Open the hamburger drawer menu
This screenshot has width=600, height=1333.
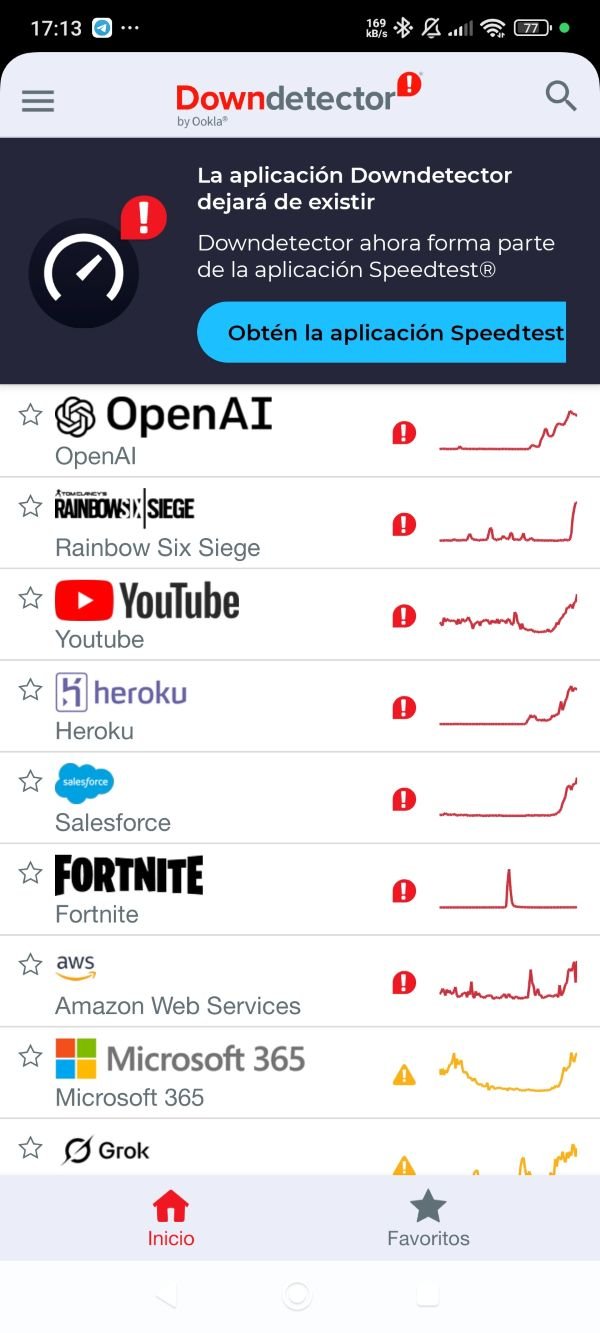38,101
